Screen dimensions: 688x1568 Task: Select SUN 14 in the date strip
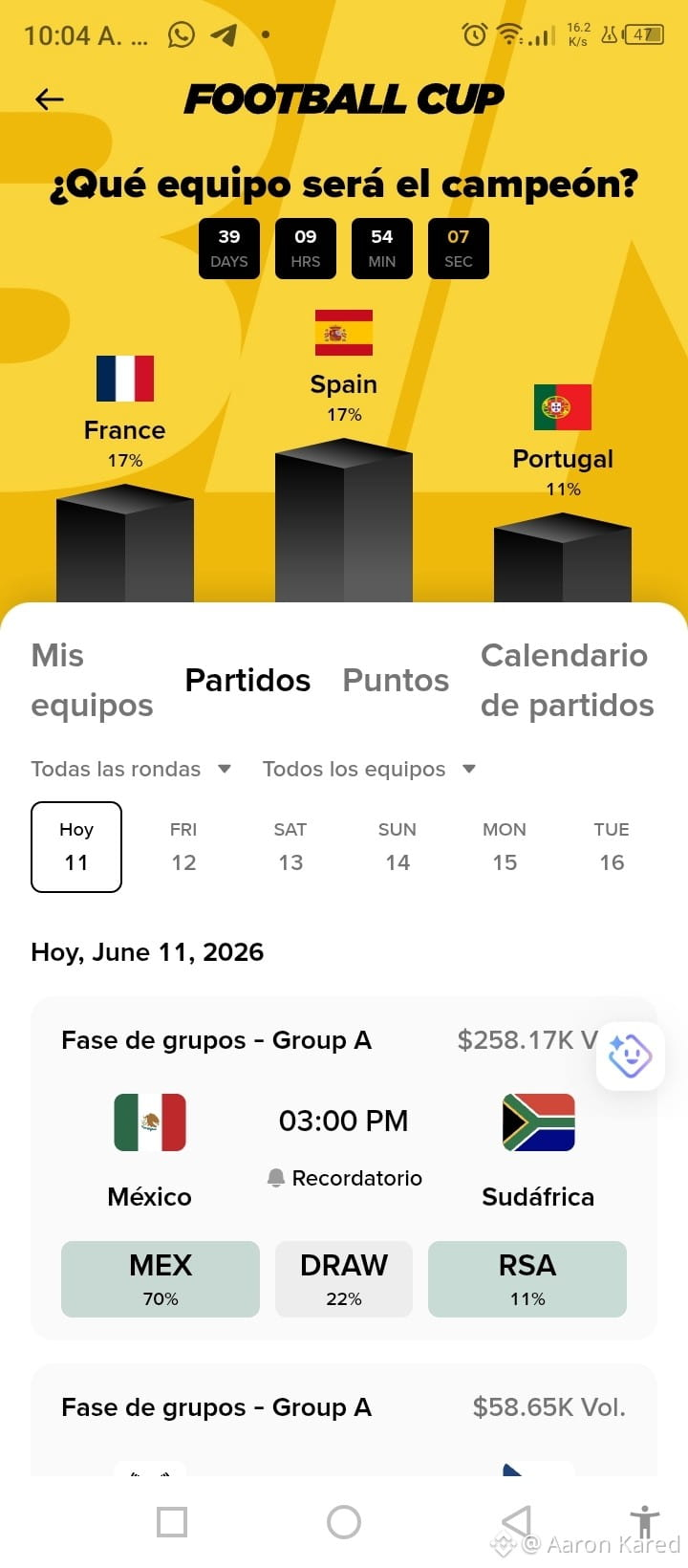click(x=398, y=846)
